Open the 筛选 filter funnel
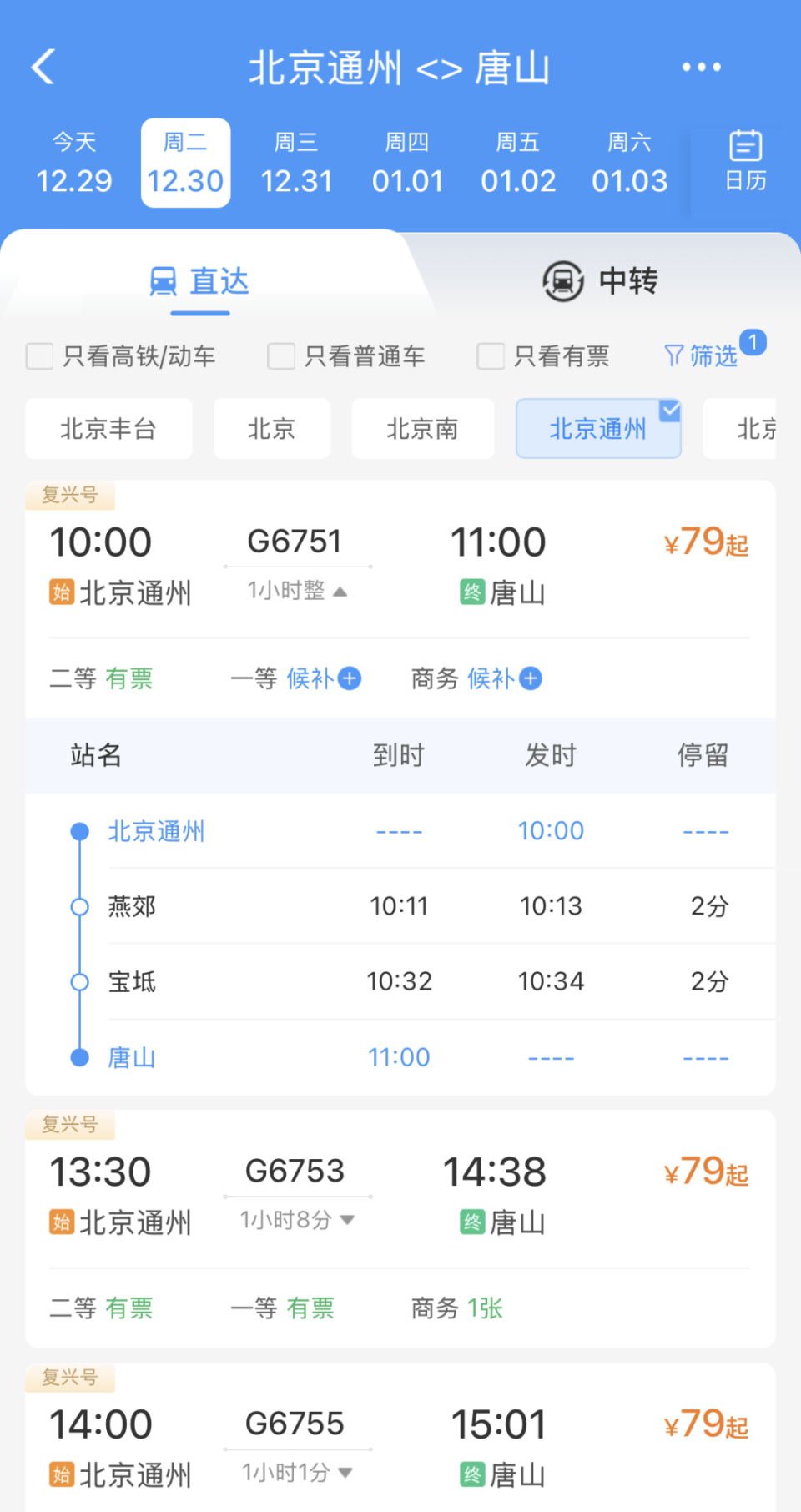The height and width of the screenshot is (1512, 801). point(673,355)
